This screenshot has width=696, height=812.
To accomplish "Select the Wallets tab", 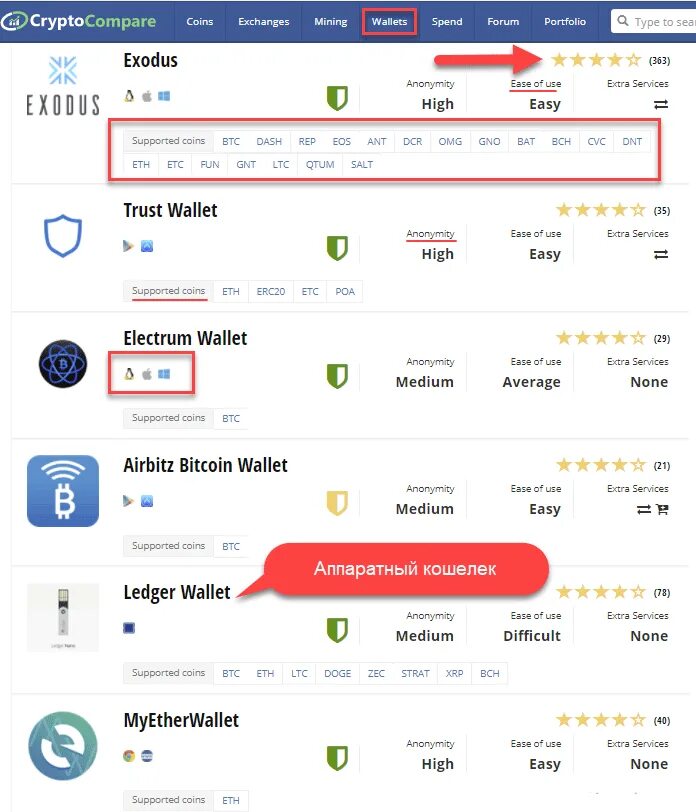I will [x=389, y=21].
